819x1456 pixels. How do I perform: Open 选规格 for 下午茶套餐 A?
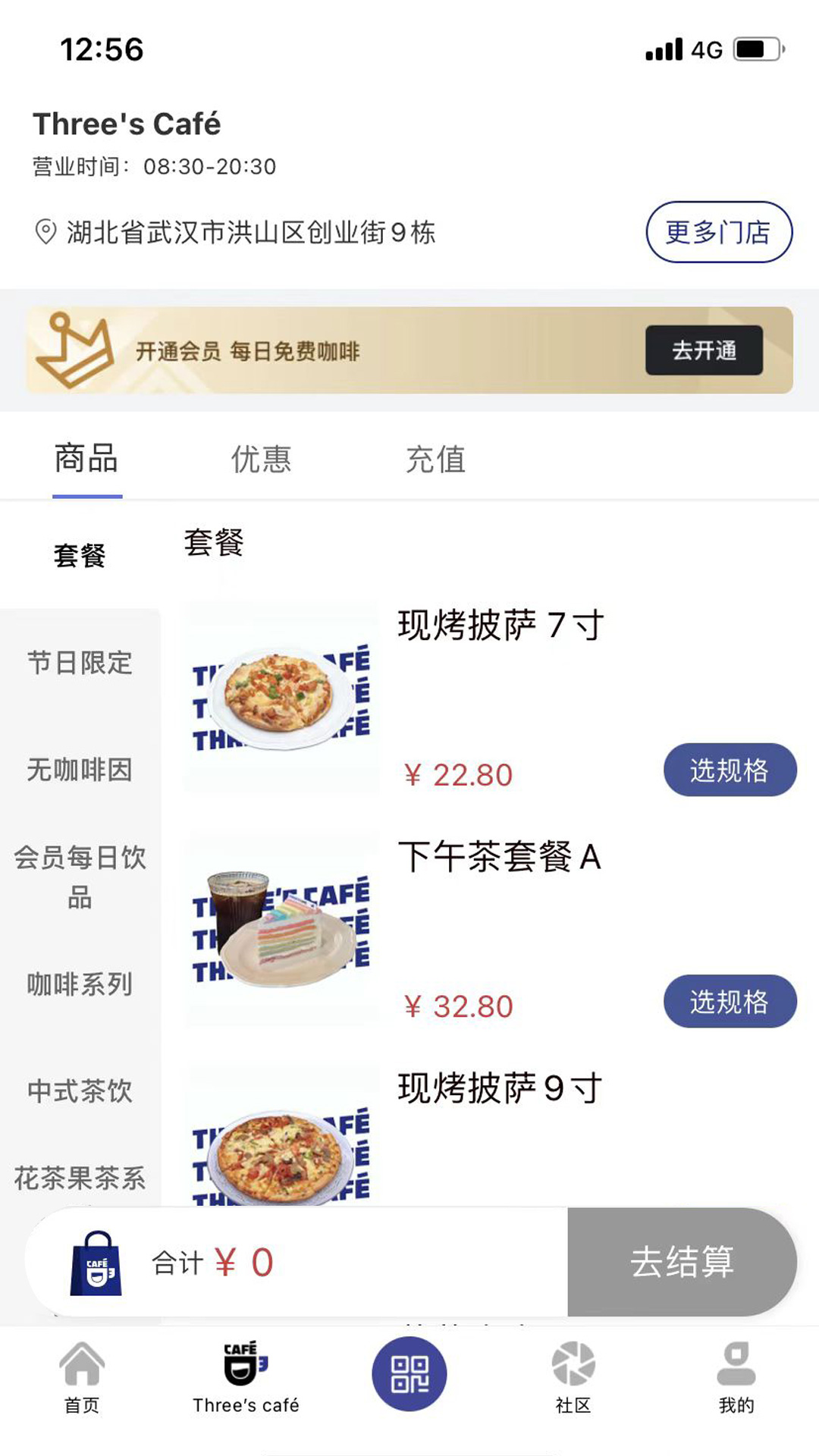pyautogui.click(x=729, y=1001)
